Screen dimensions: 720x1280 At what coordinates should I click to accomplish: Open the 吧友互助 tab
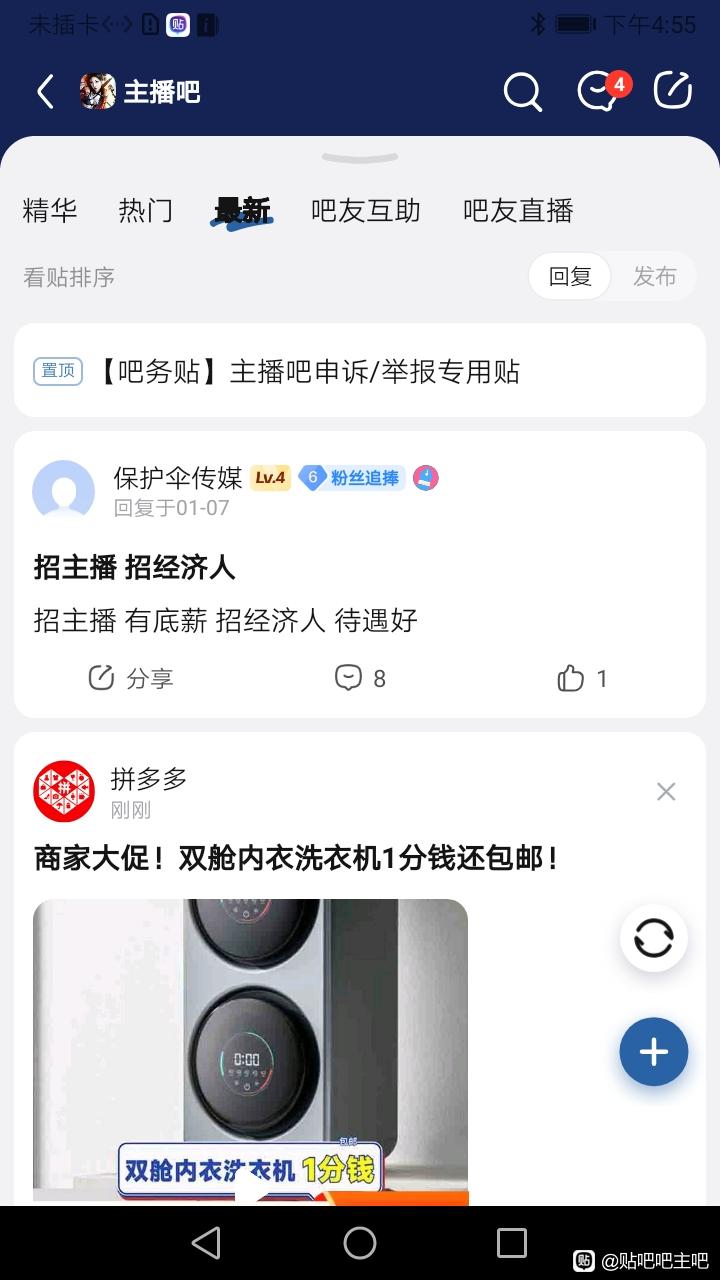[366, 211]
